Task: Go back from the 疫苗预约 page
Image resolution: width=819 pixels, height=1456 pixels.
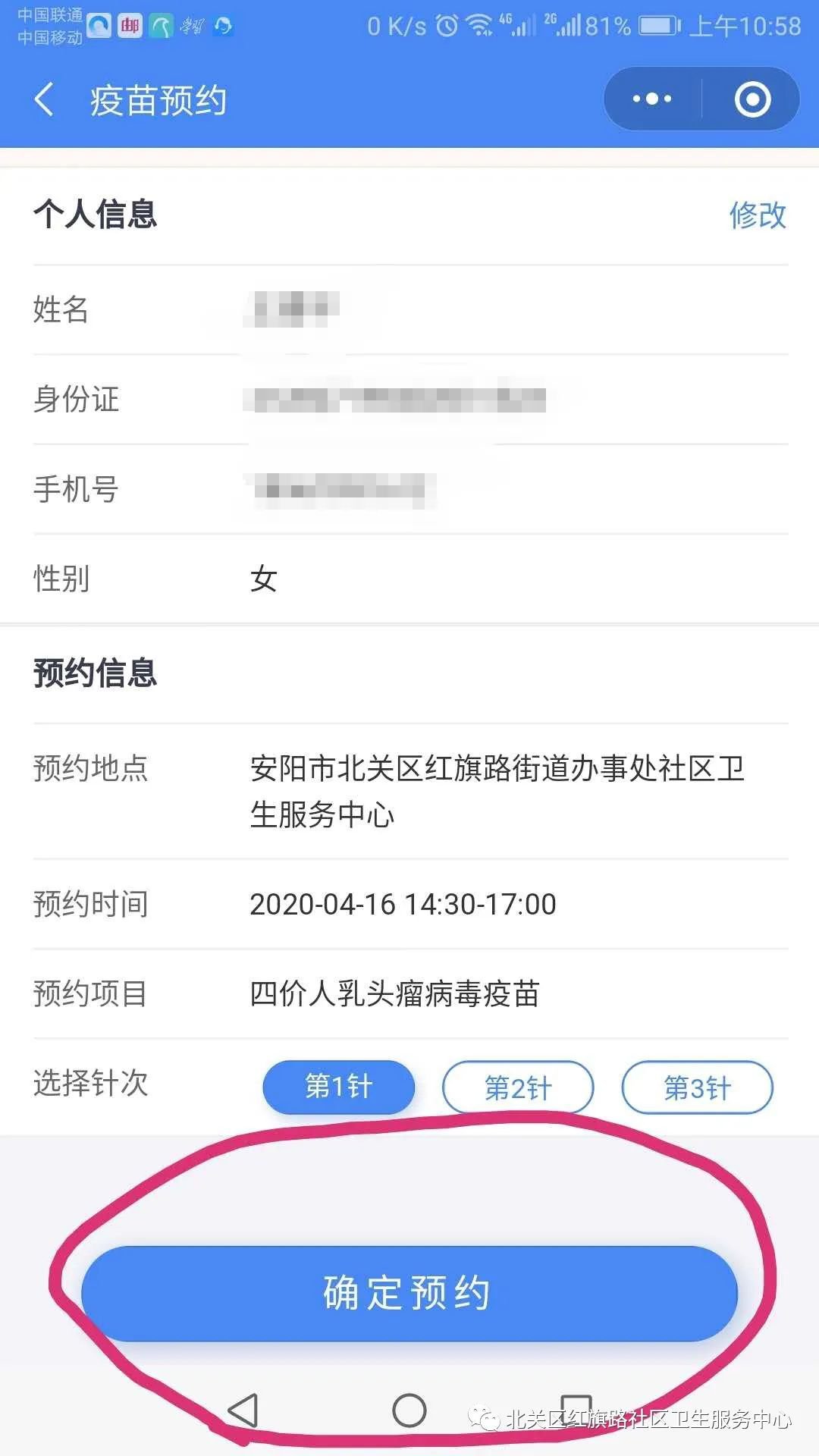Action: [44, 100]
